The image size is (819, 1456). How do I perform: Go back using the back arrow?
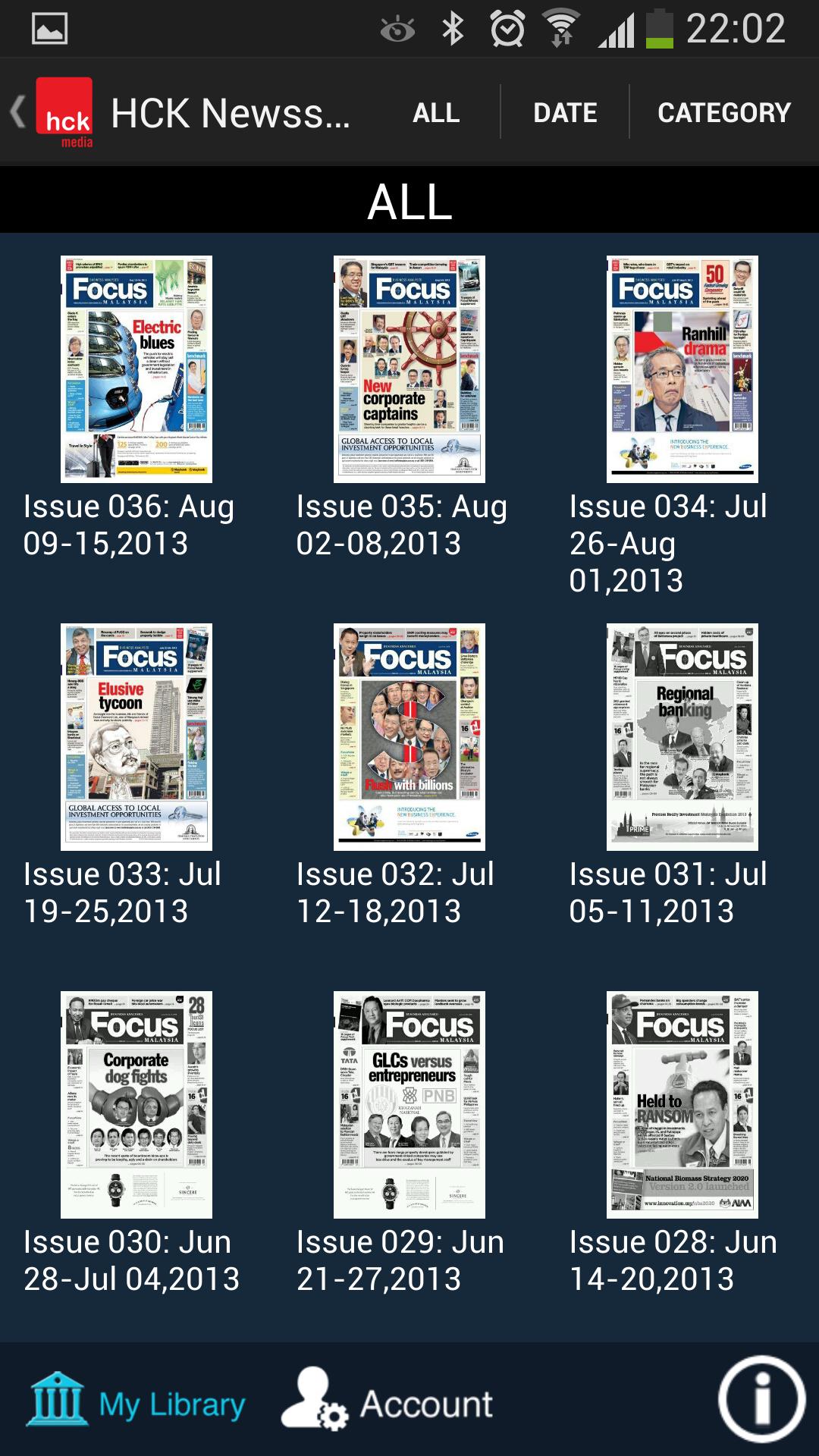[17, 112]
